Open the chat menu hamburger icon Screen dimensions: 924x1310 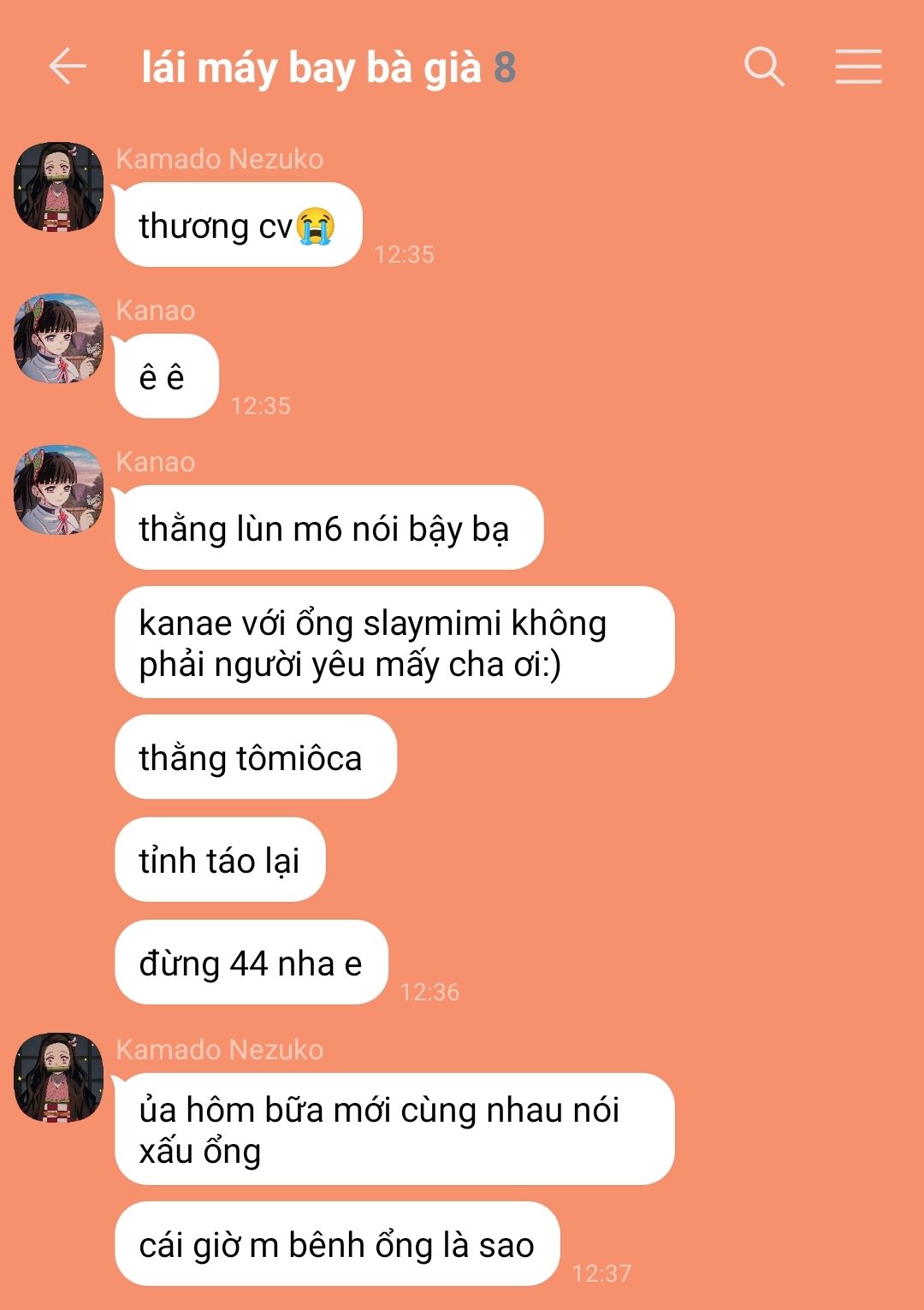pyautogui.click(x=858, y=66)
